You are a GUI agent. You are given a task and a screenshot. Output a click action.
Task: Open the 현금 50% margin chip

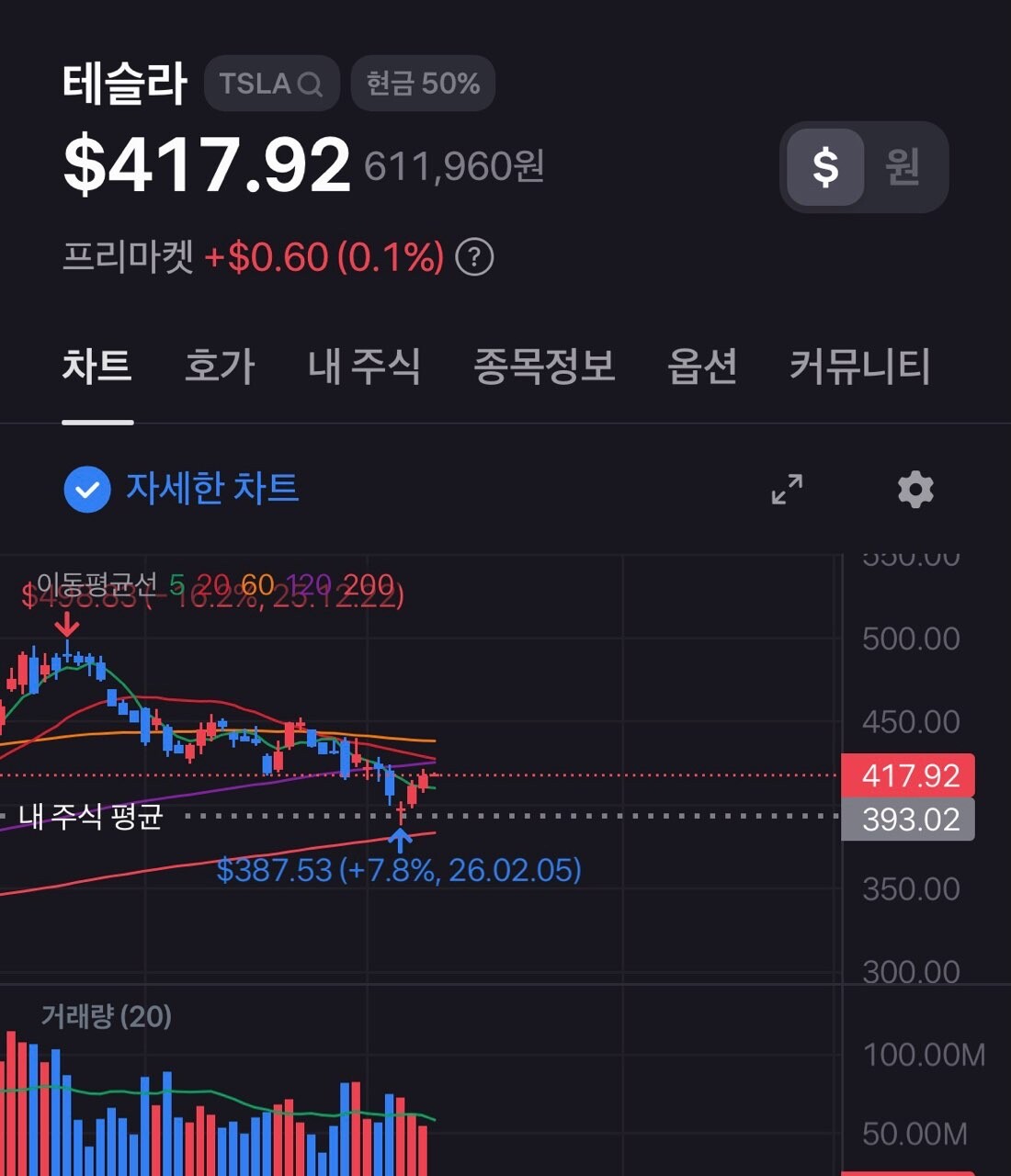pyautogui.click(x=423, y=84)
